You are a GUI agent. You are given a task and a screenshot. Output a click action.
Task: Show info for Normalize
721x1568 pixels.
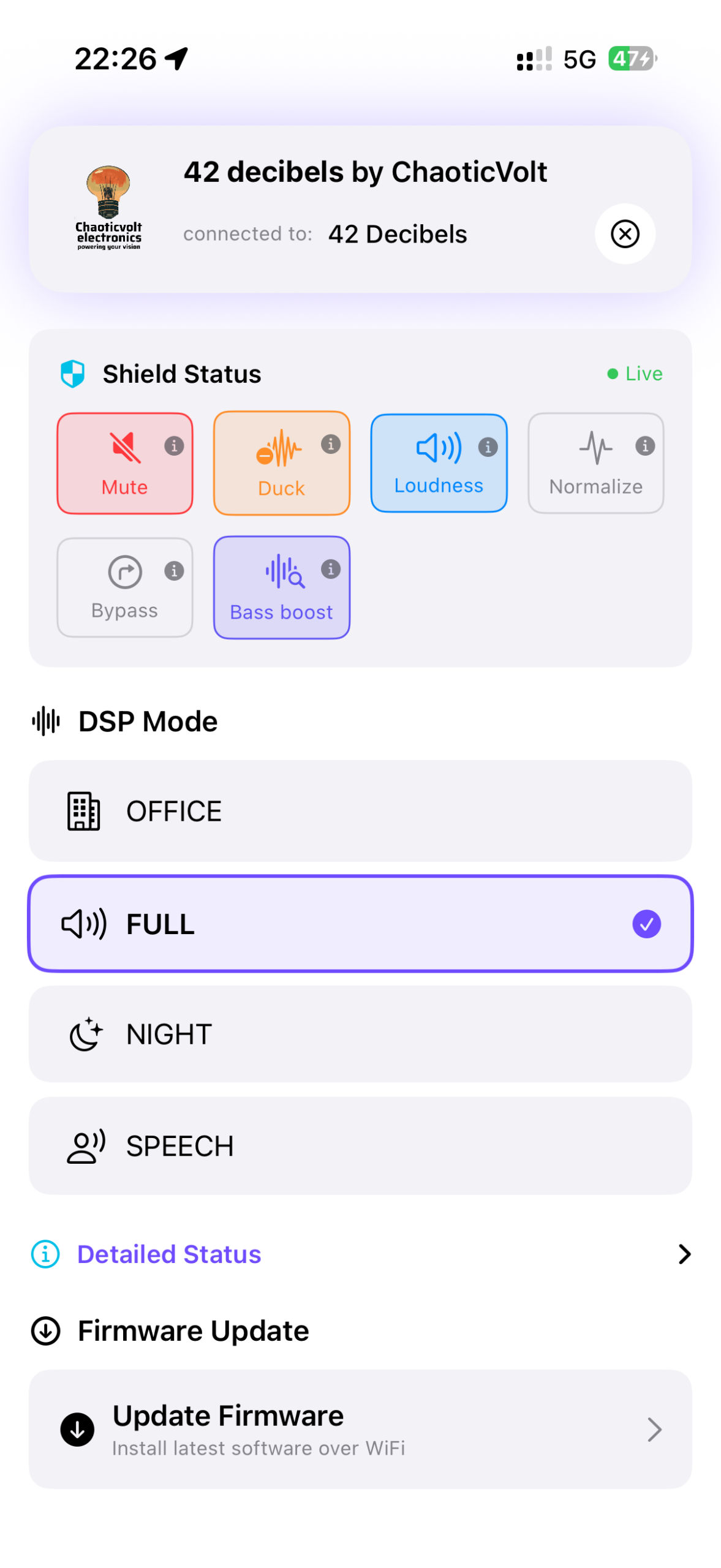[x=644, y=445]
